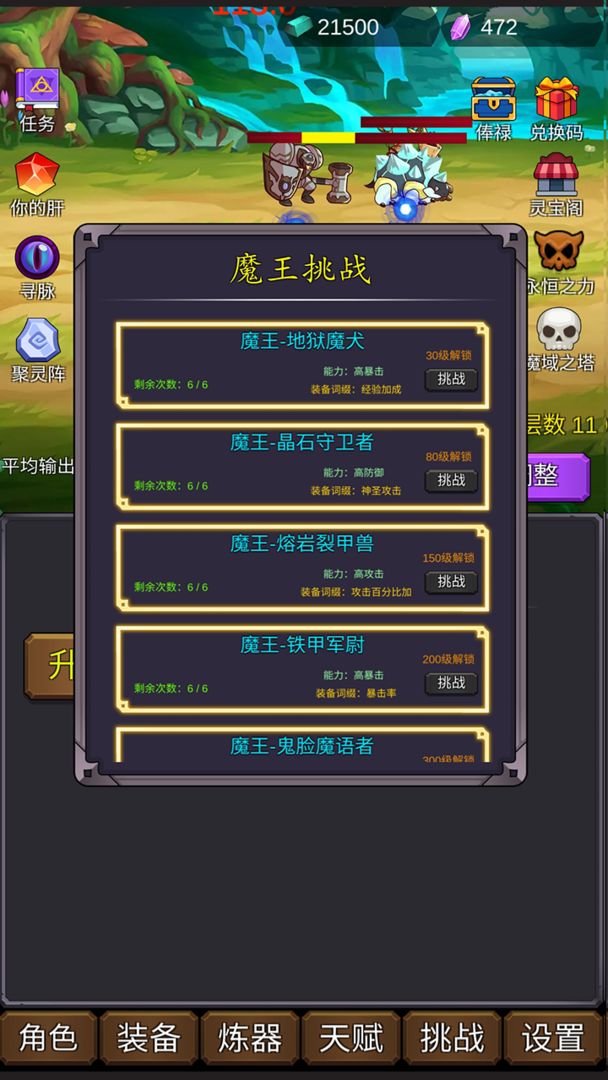This screenshot has width=608, height=1080.
Task: Open 你的肝 gem icon
Action: click(37, 182)
